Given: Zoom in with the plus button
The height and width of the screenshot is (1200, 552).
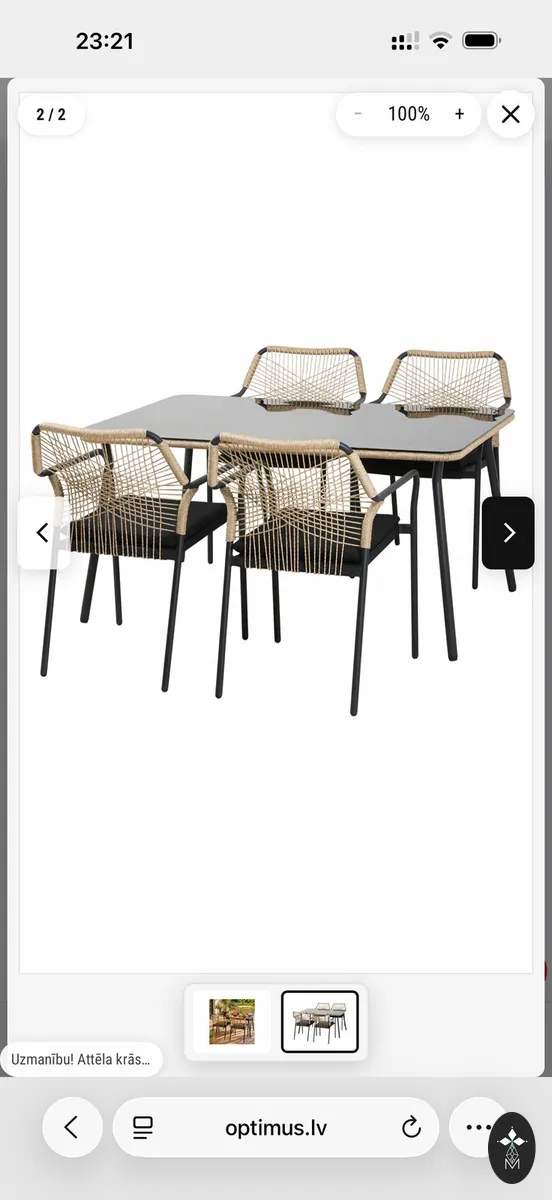Looking at the screenshot, I should pyautogui.click(x=459, y=114).
